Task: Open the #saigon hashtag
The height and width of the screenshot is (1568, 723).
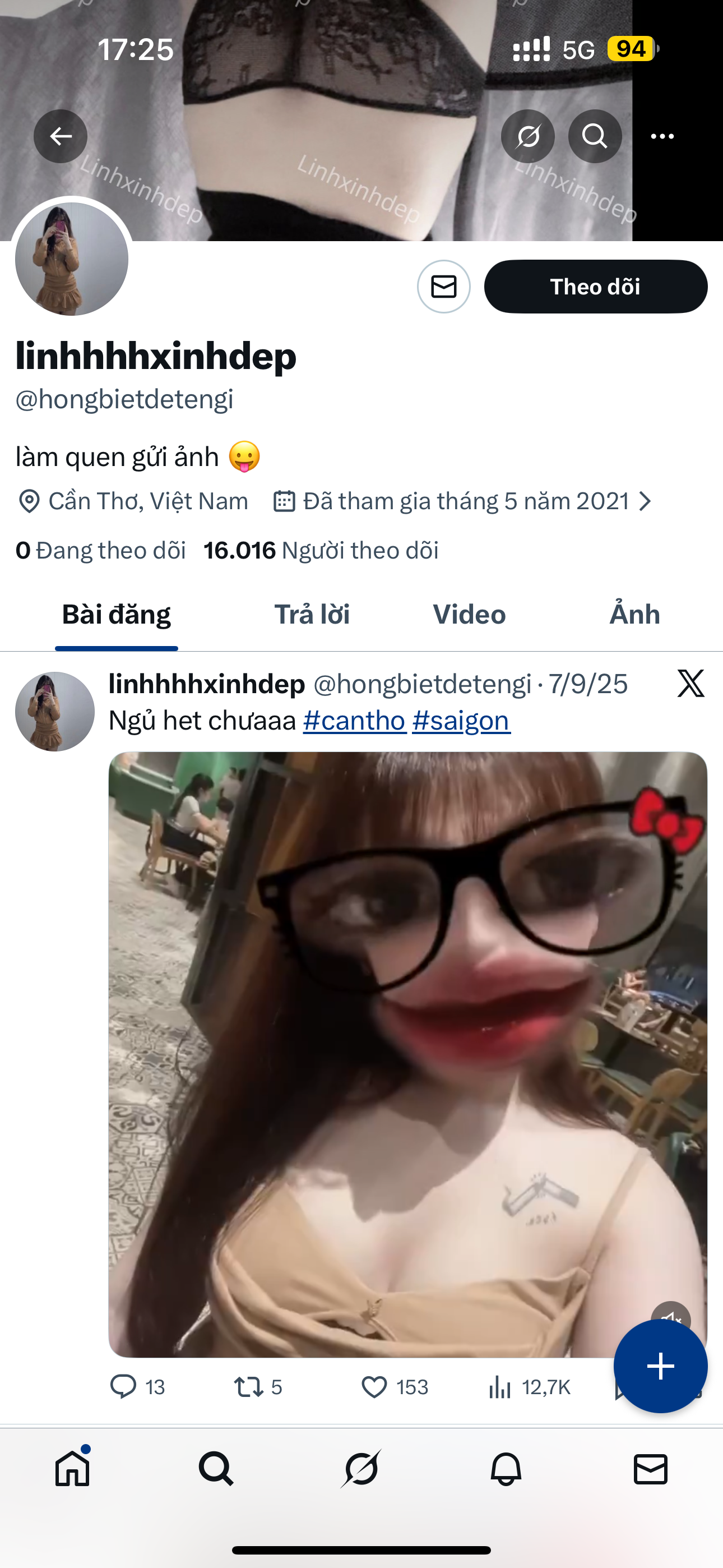Action: click(461, 721)
